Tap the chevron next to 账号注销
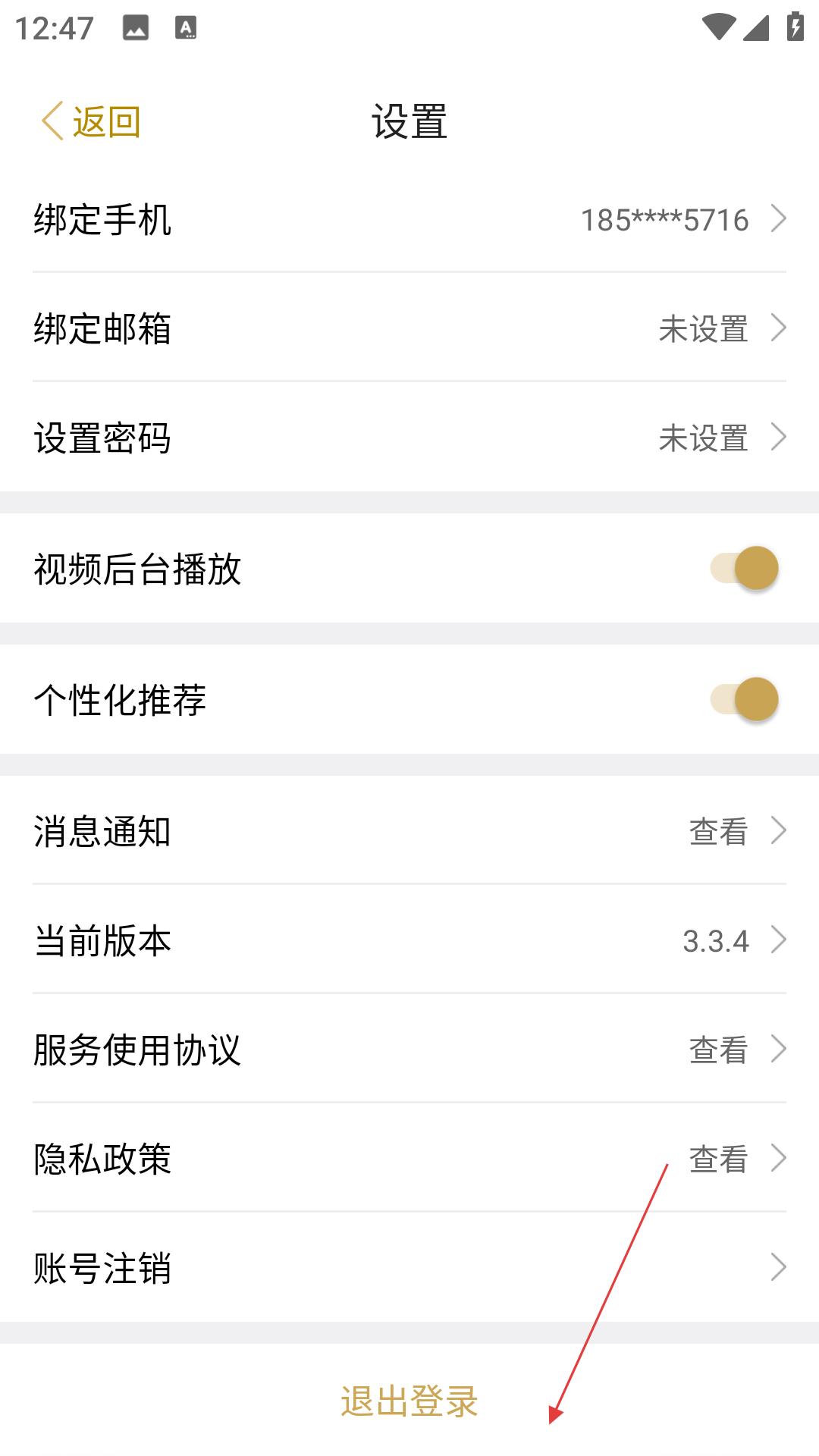 pyautogui.click(x=780, y=1268)
